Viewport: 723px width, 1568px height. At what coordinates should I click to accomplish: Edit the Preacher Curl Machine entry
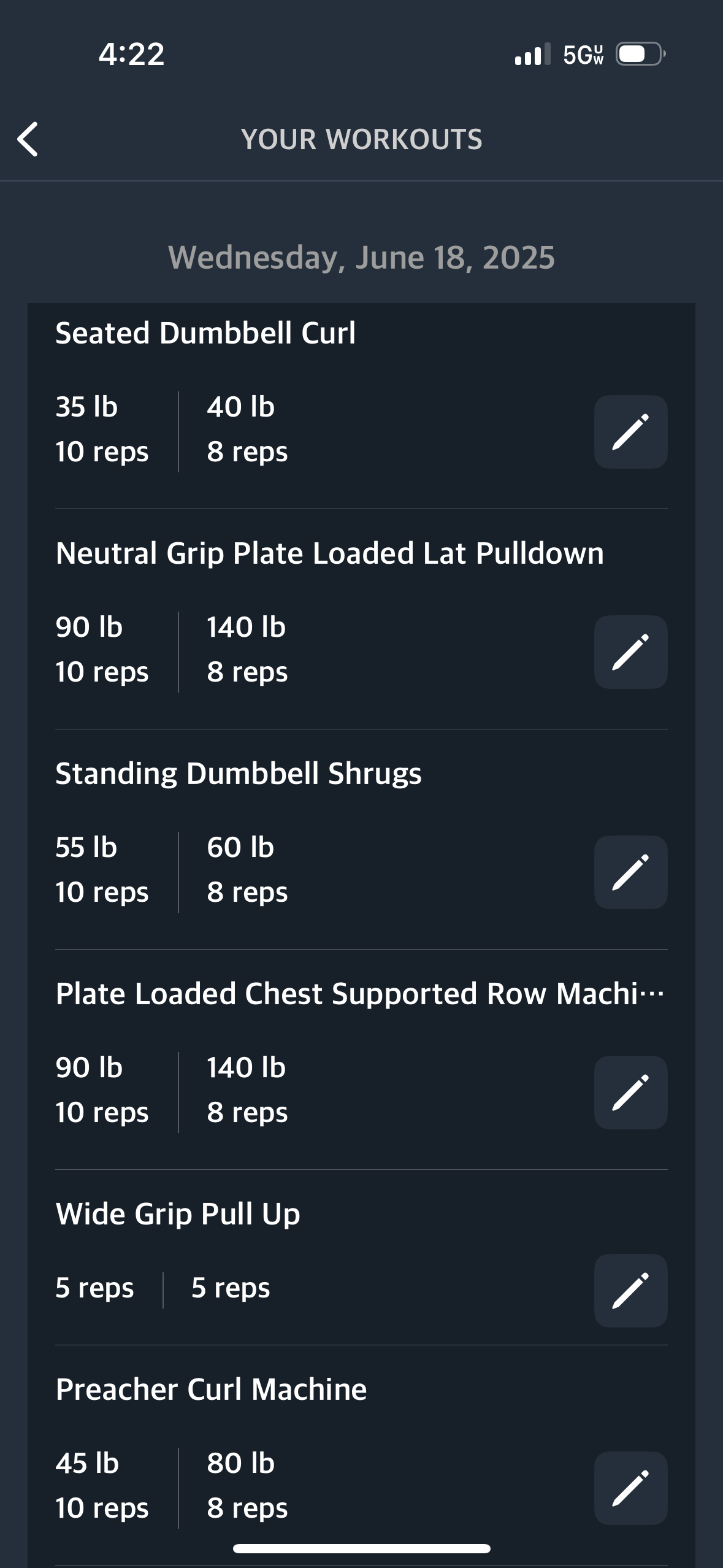click(x=630, y=1488)
